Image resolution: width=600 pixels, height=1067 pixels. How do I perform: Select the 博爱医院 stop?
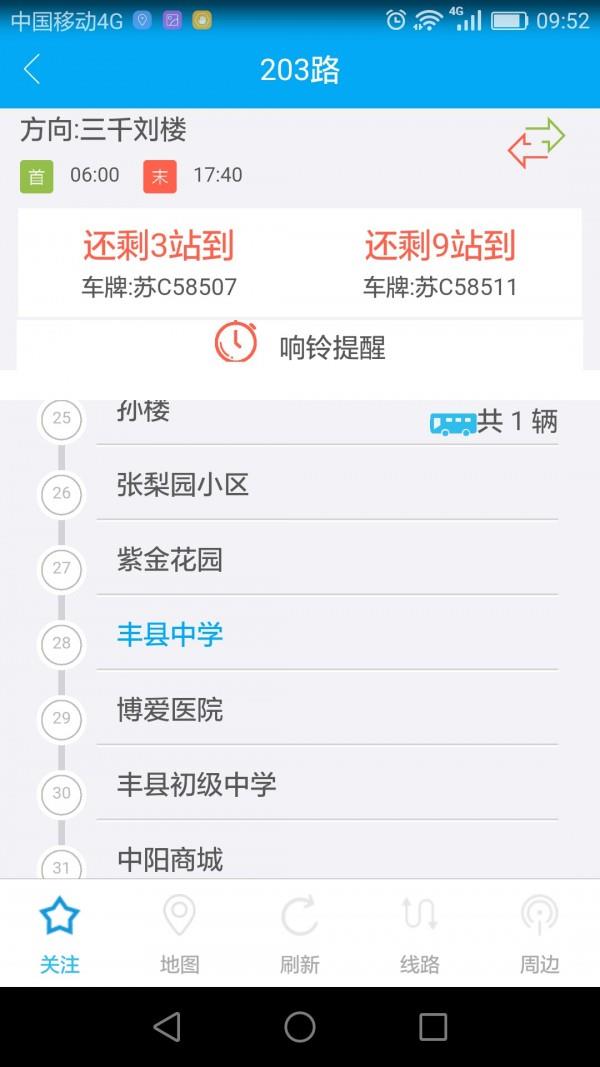(170, 711)
